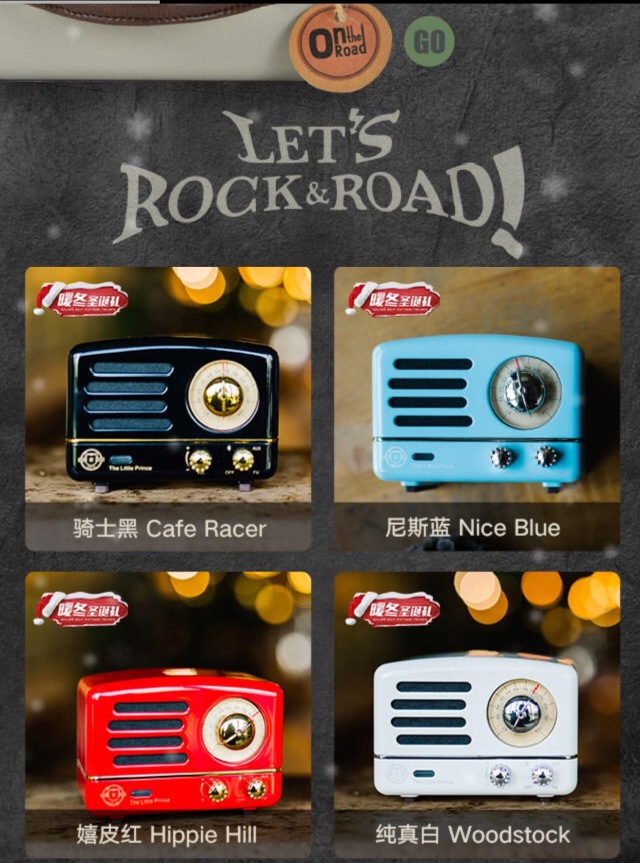Viewport: 640px width, 863px height.
Task: Select the 嬉皮红 Hippie Hill radio card
Action: click(x=167, y=714)
